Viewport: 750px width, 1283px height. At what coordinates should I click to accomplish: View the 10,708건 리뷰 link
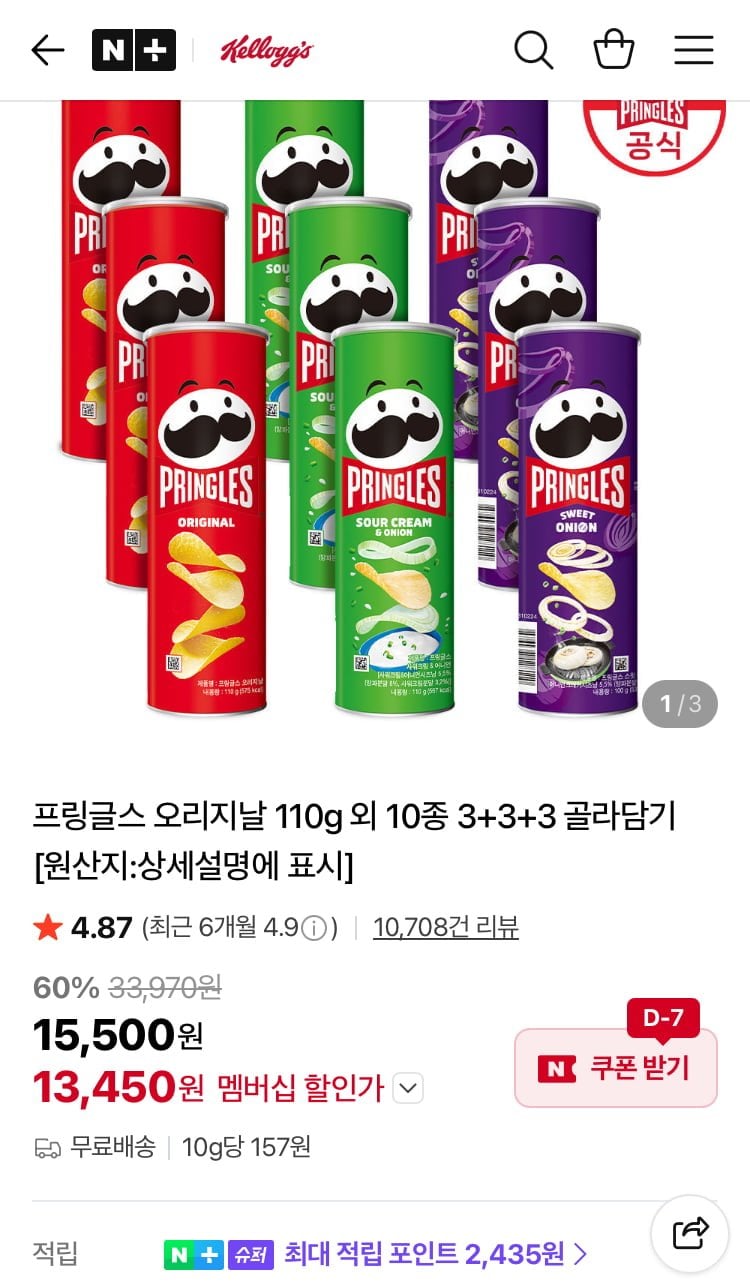(x=445, y=927)
